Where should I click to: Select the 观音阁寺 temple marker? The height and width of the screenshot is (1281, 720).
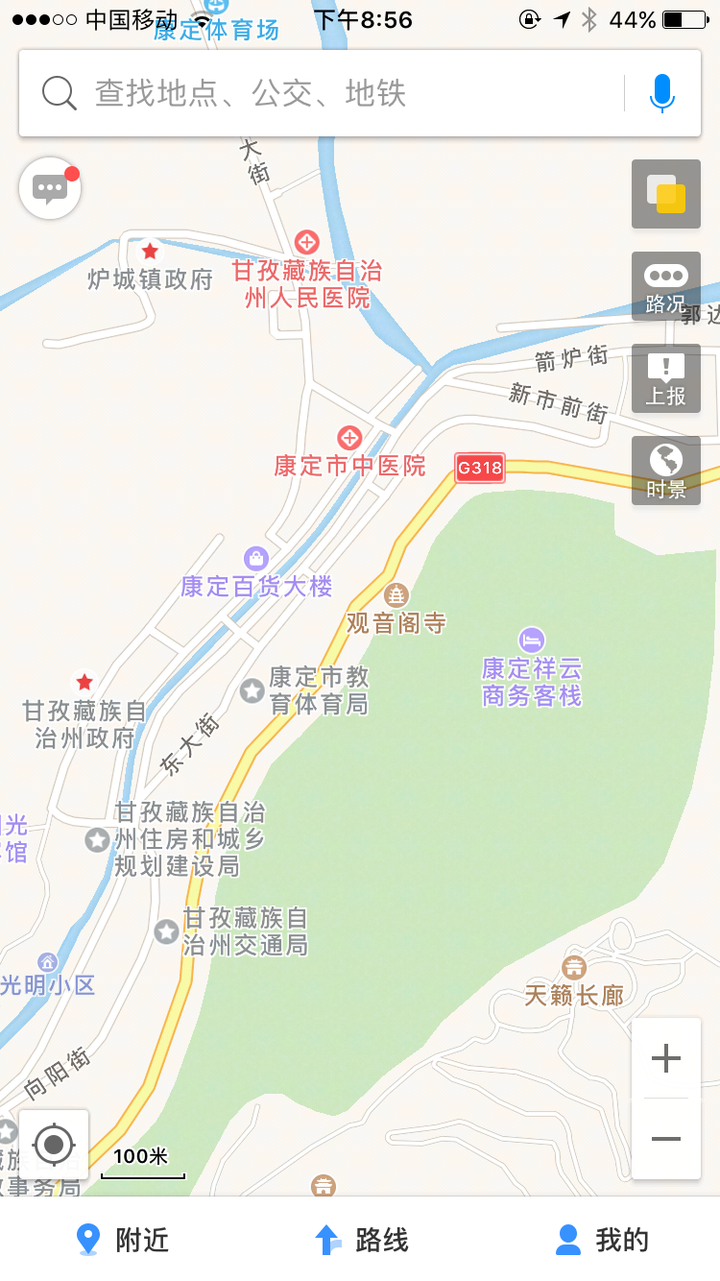[397, 596]
